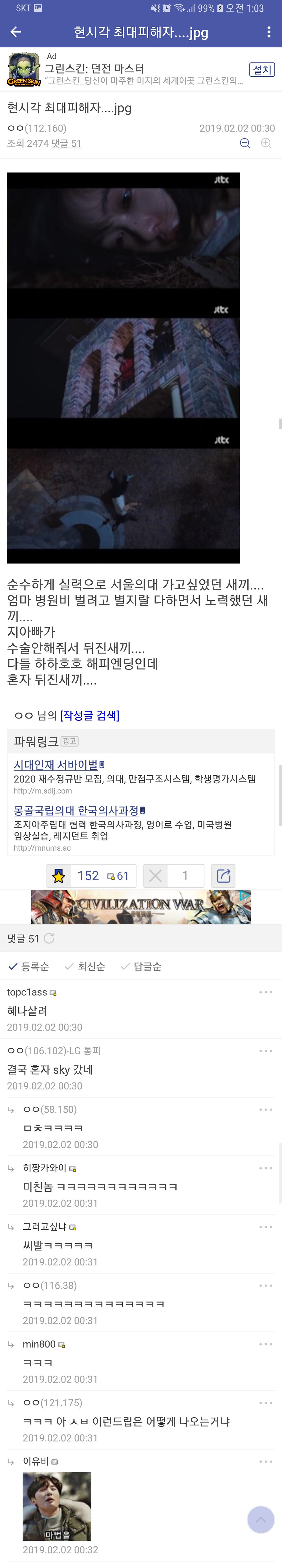Open the 몽골국립의대 한국의사과정 ad link

tap(77, 810)
